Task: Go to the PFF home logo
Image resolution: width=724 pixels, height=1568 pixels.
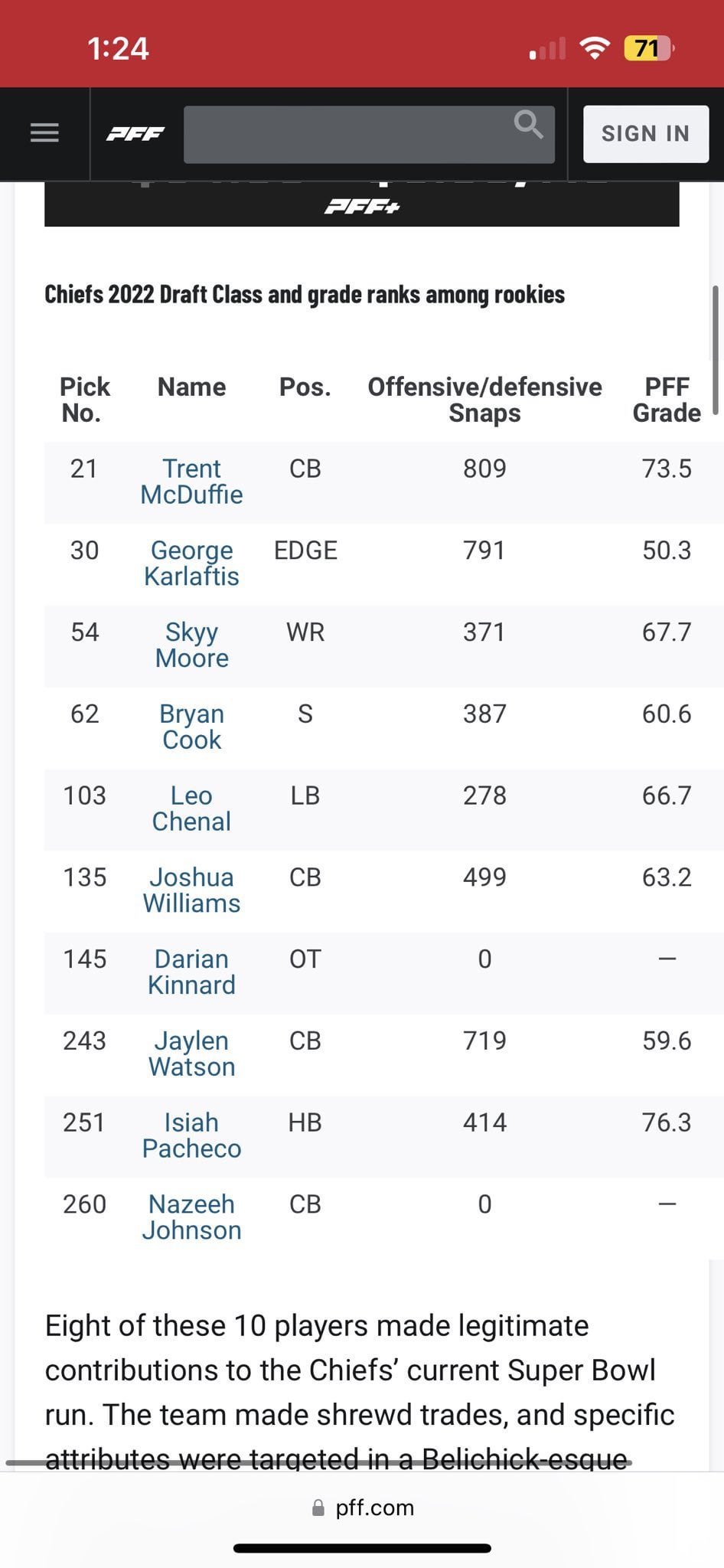Action: pyautogui.click(x=135, y=134)
